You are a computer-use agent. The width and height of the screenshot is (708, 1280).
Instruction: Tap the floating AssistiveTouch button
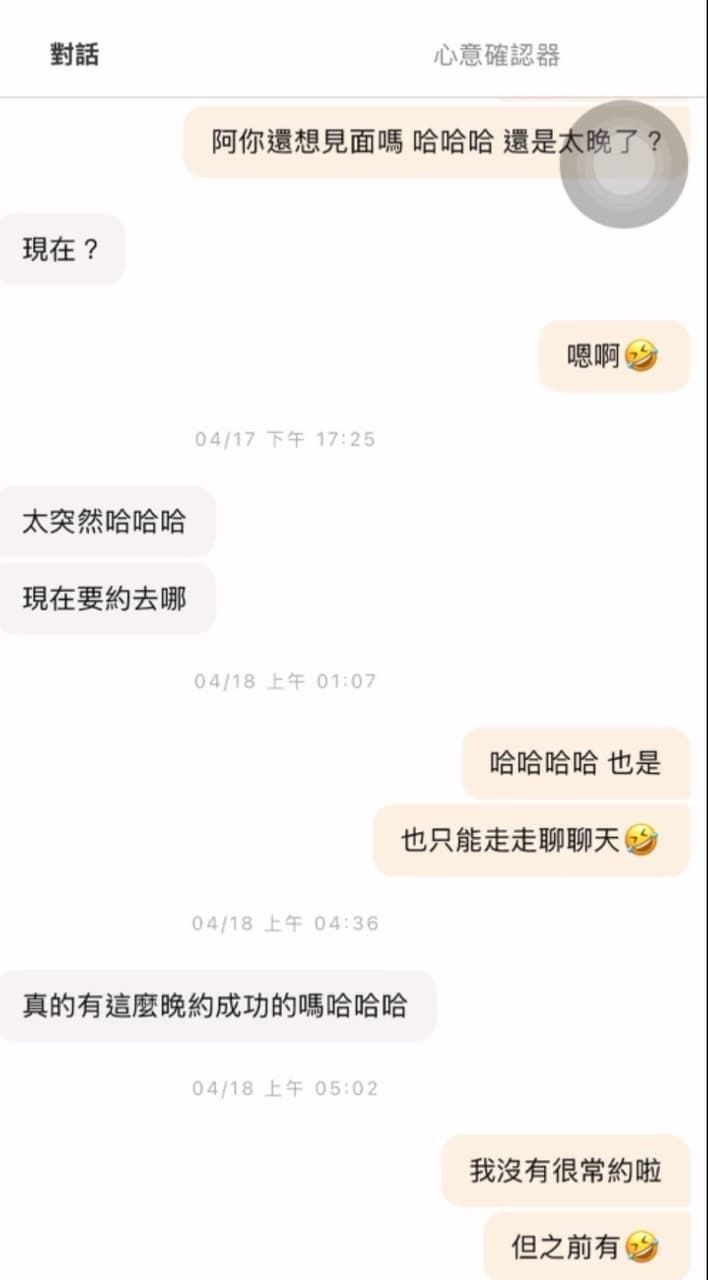click(623, 164)
